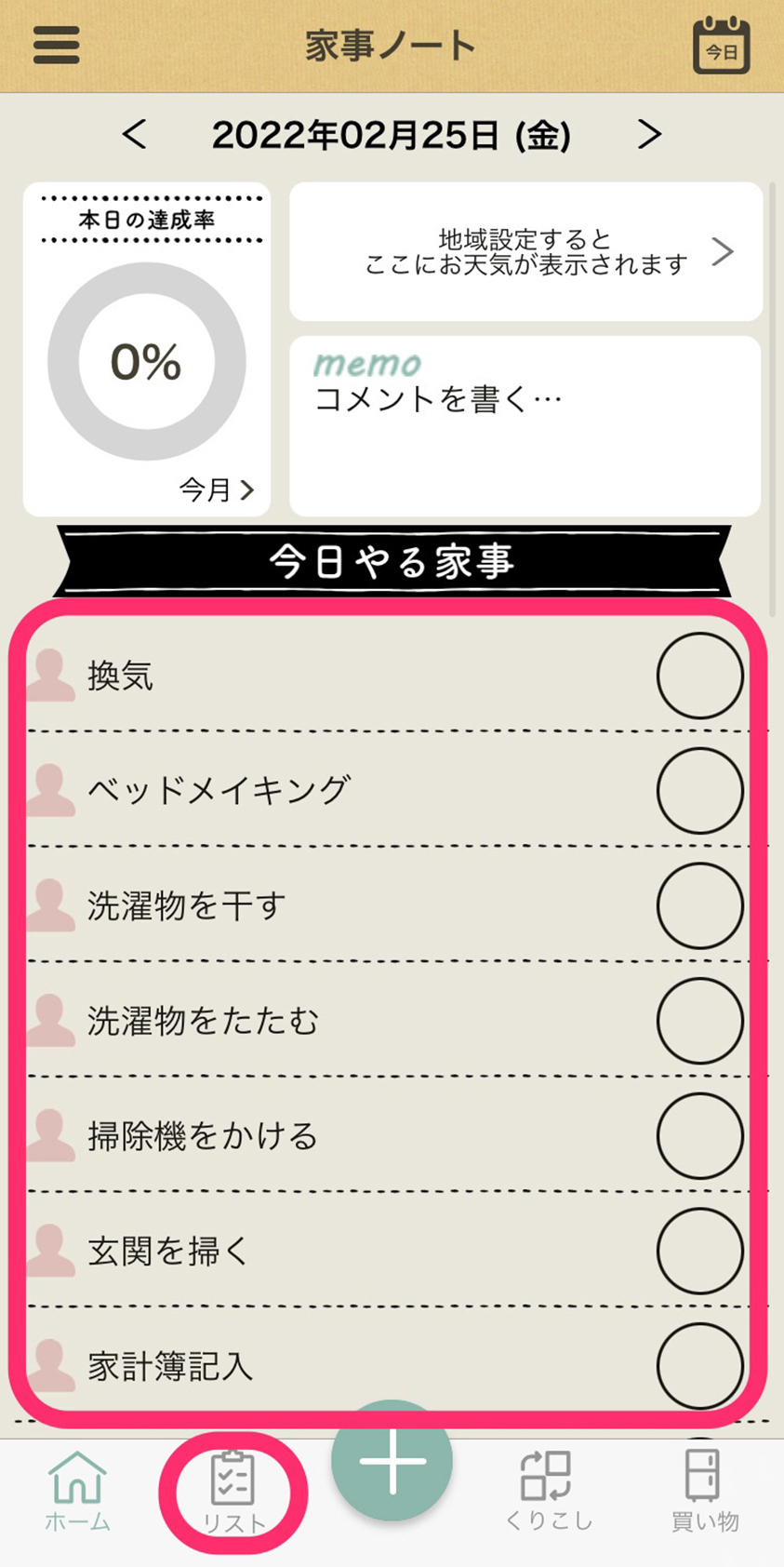Open the くりこし tab

click(x=548, y=1492)
